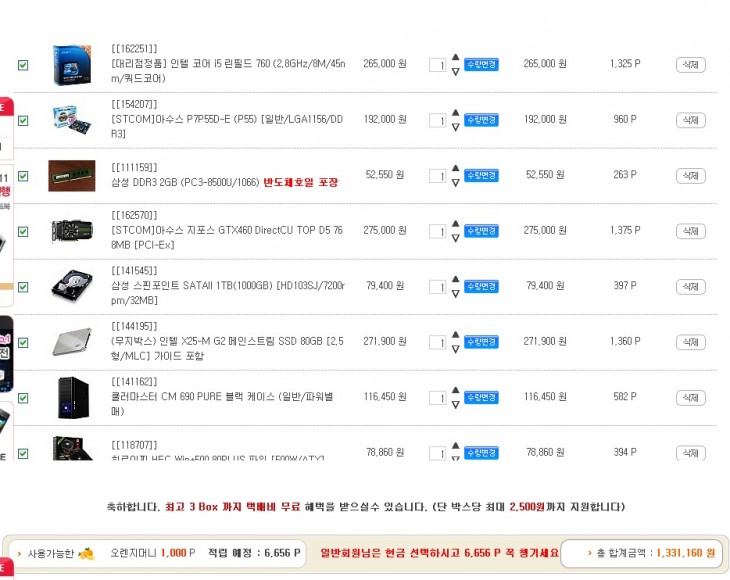Increase quantity of Samsung Spinpoint 1TB drive
This screenshot has height=580, width=730.
coord(456,279)
